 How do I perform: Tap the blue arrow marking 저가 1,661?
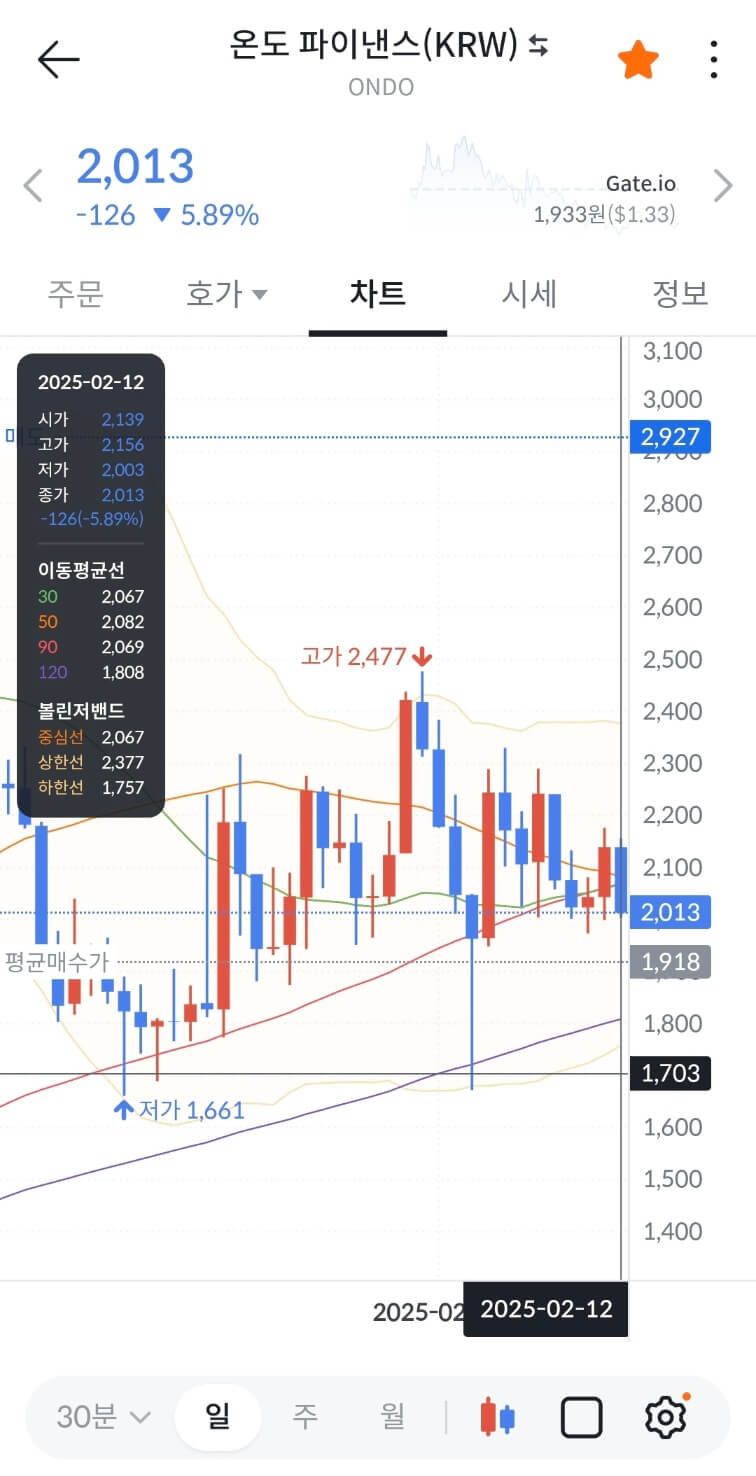(x=123, y=1108)
